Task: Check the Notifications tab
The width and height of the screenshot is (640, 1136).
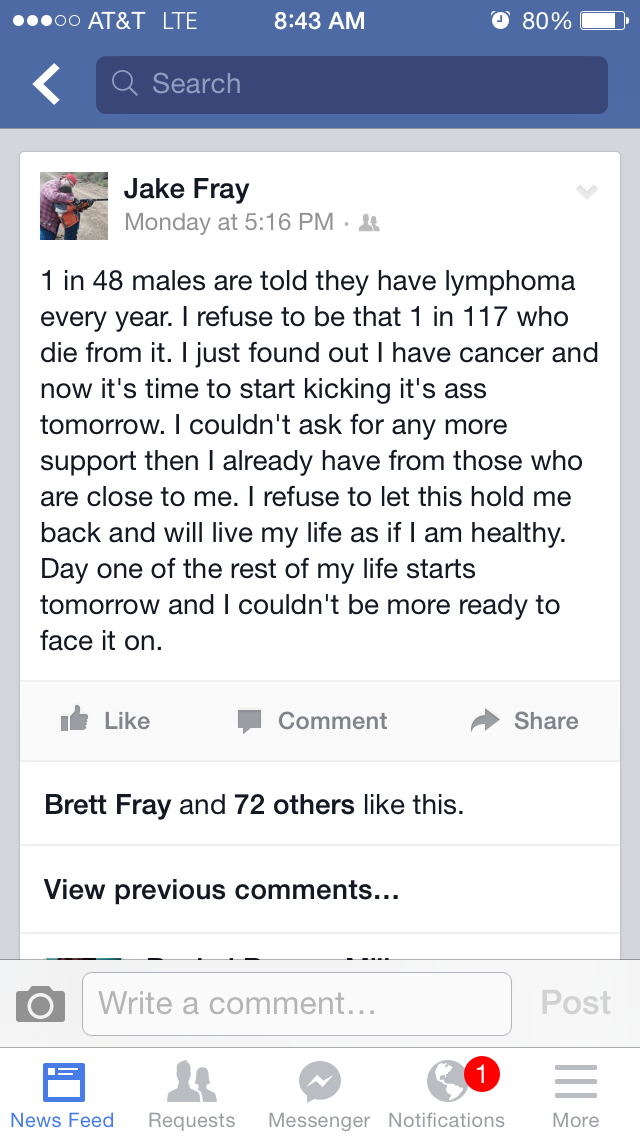Action: [447, 1095]
